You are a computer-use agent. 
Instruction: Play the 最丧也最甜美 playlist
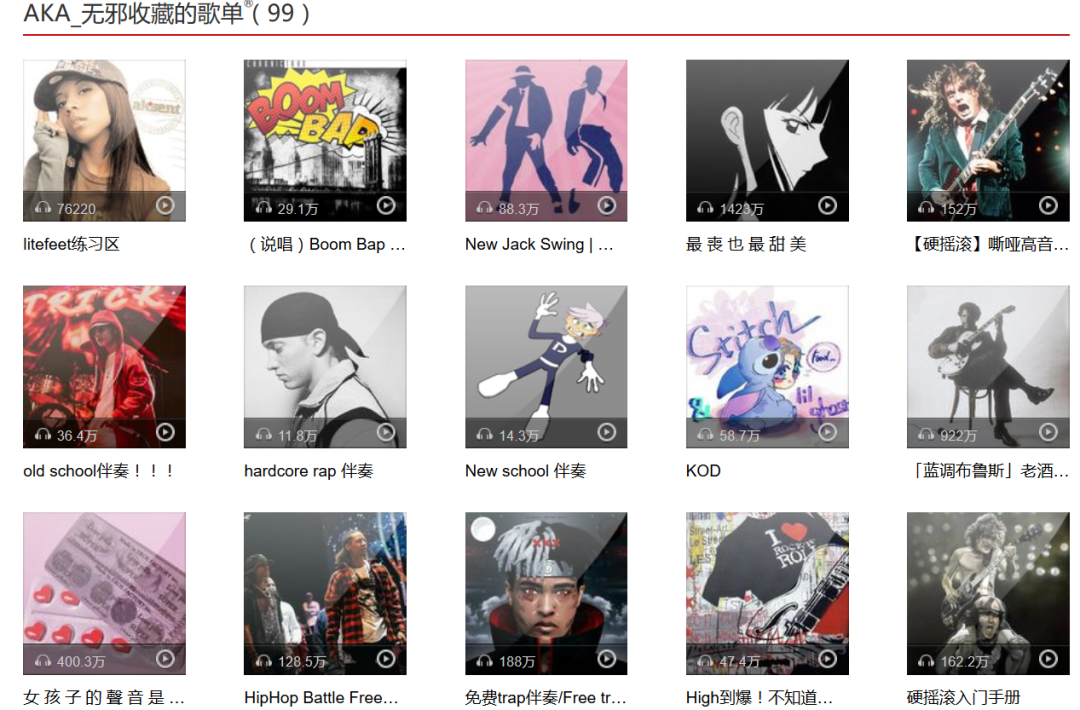[x=827, y=205]
